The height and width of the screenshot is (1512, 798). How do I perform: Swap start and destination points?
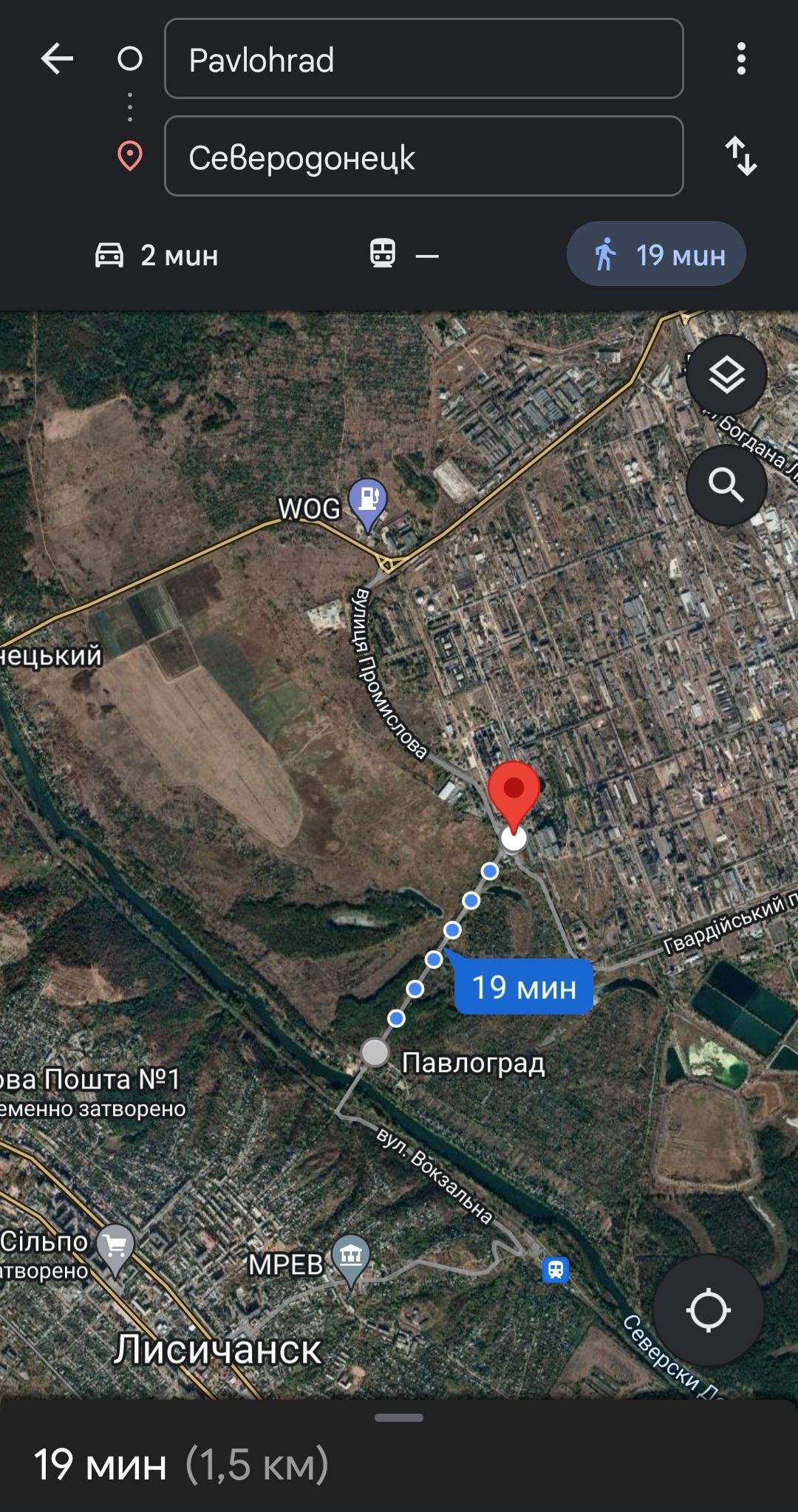(741, 156)
